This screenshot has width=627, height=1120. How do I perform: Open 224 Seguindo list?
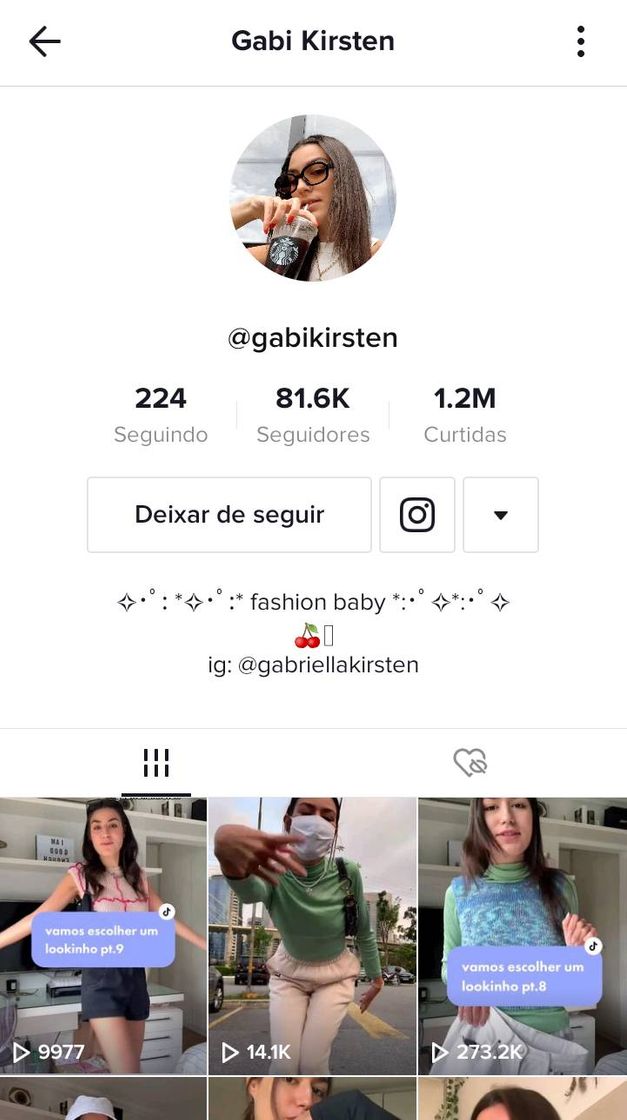click(160, 414)
